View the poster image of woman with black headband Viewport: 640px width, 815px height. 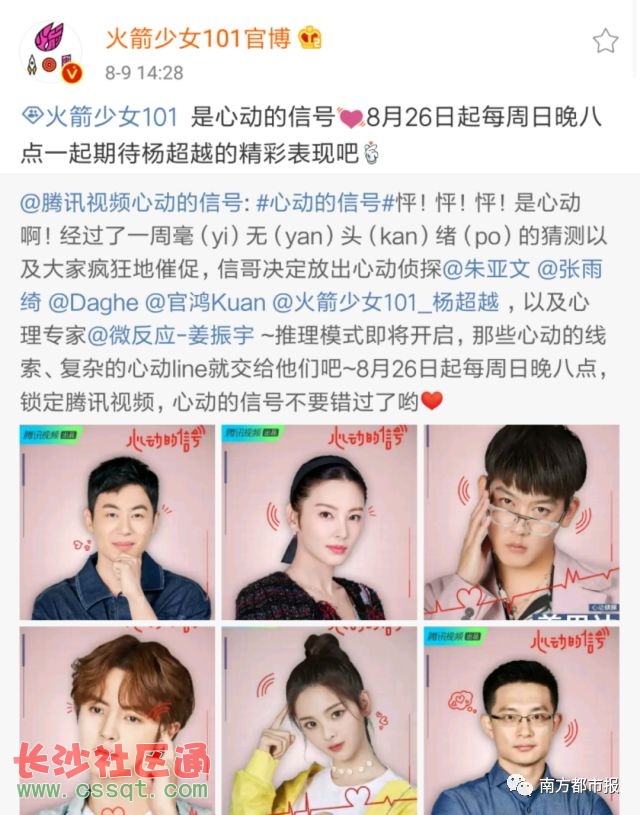pyautogui.click(x=319, y=522)
